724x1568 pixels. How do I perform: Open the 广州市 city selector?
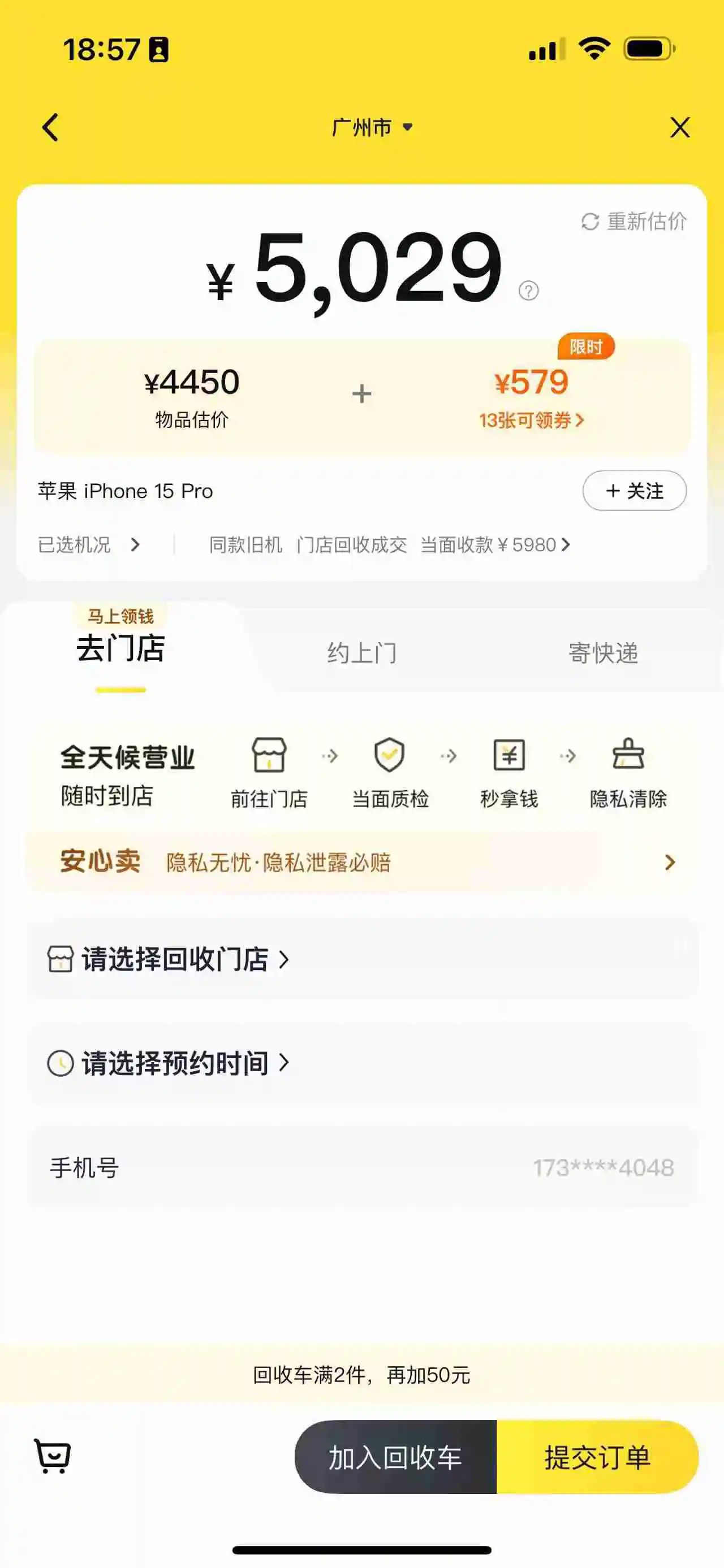tap(368, 128)
